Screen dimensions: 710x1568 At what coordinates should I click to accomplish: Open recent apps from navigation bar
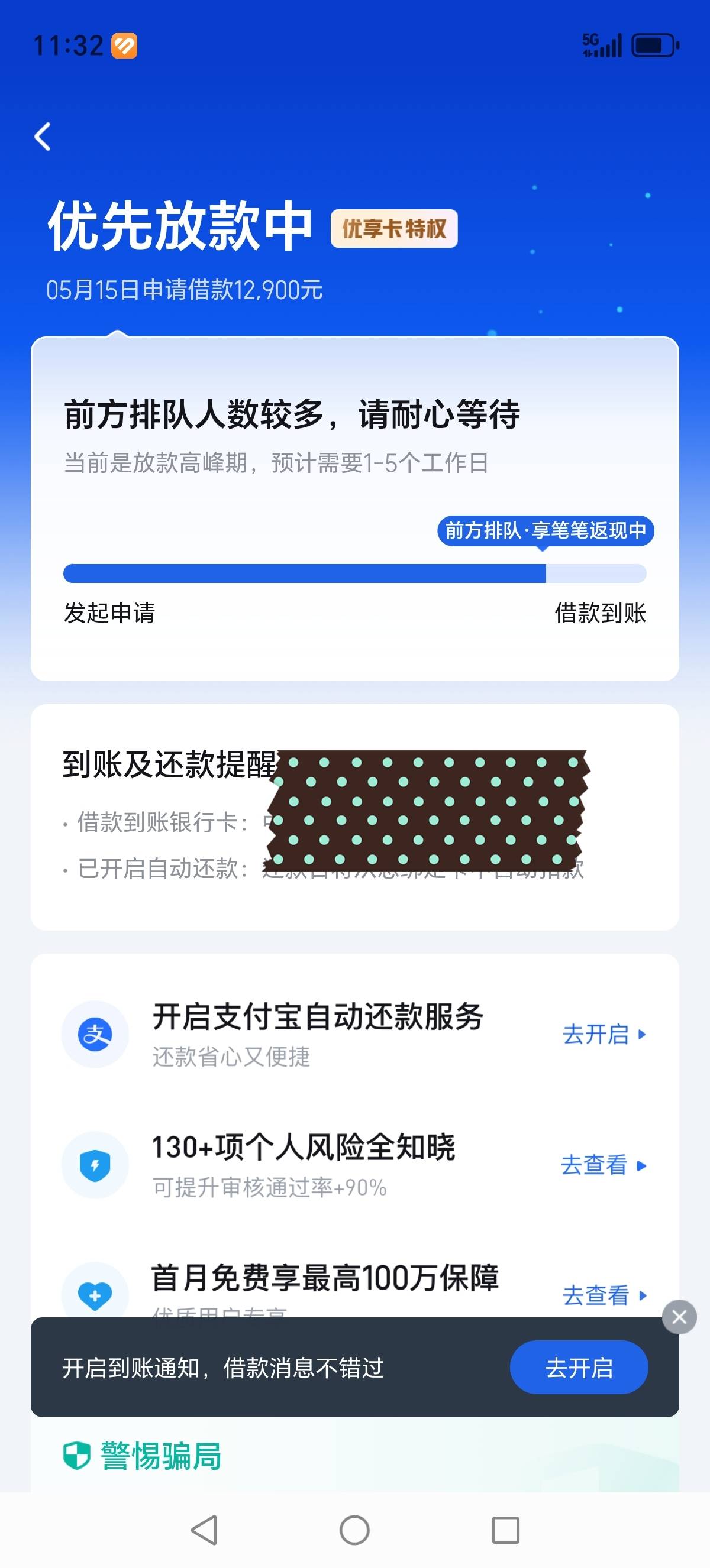pyautogui.click(x=505, y=1530)
